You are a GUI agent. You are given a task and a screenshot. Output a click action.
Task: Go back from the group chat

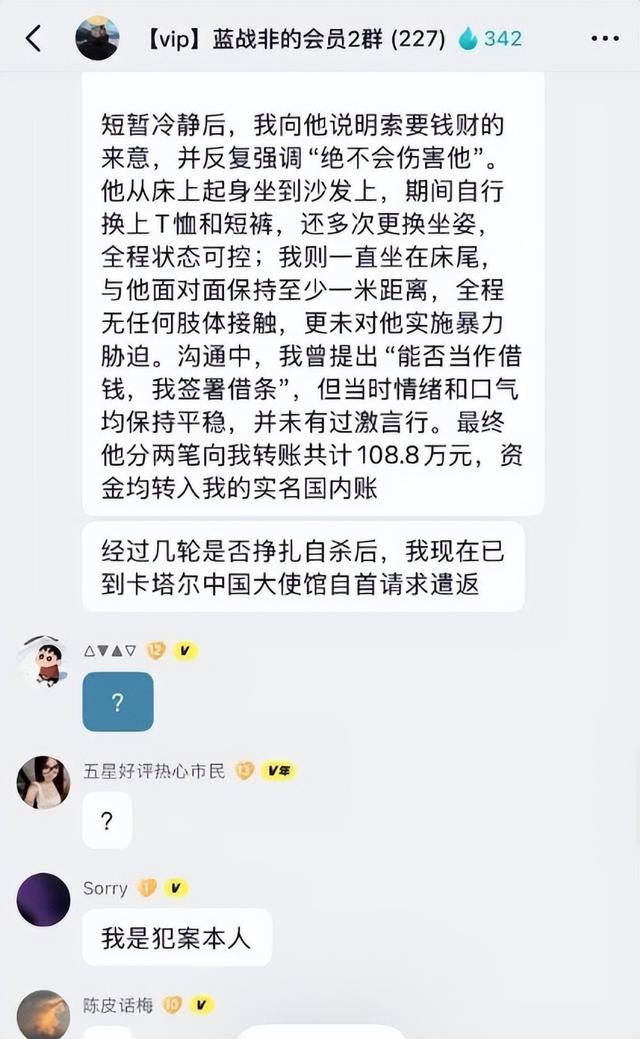pos(34,39)
